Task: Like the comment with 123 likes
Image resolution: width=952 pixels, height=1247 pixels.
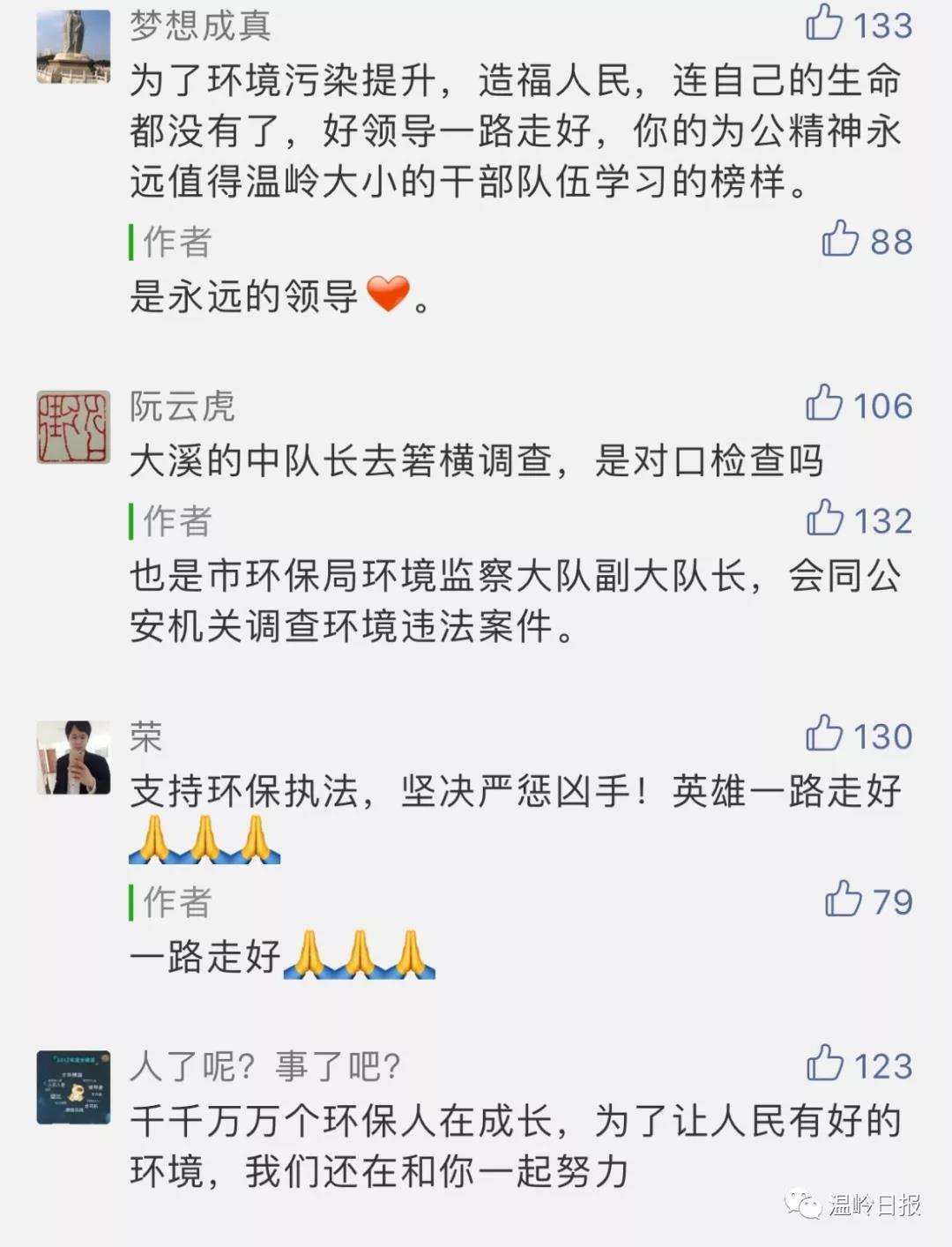Action: pyautogui.click(x=824, y=1064)
